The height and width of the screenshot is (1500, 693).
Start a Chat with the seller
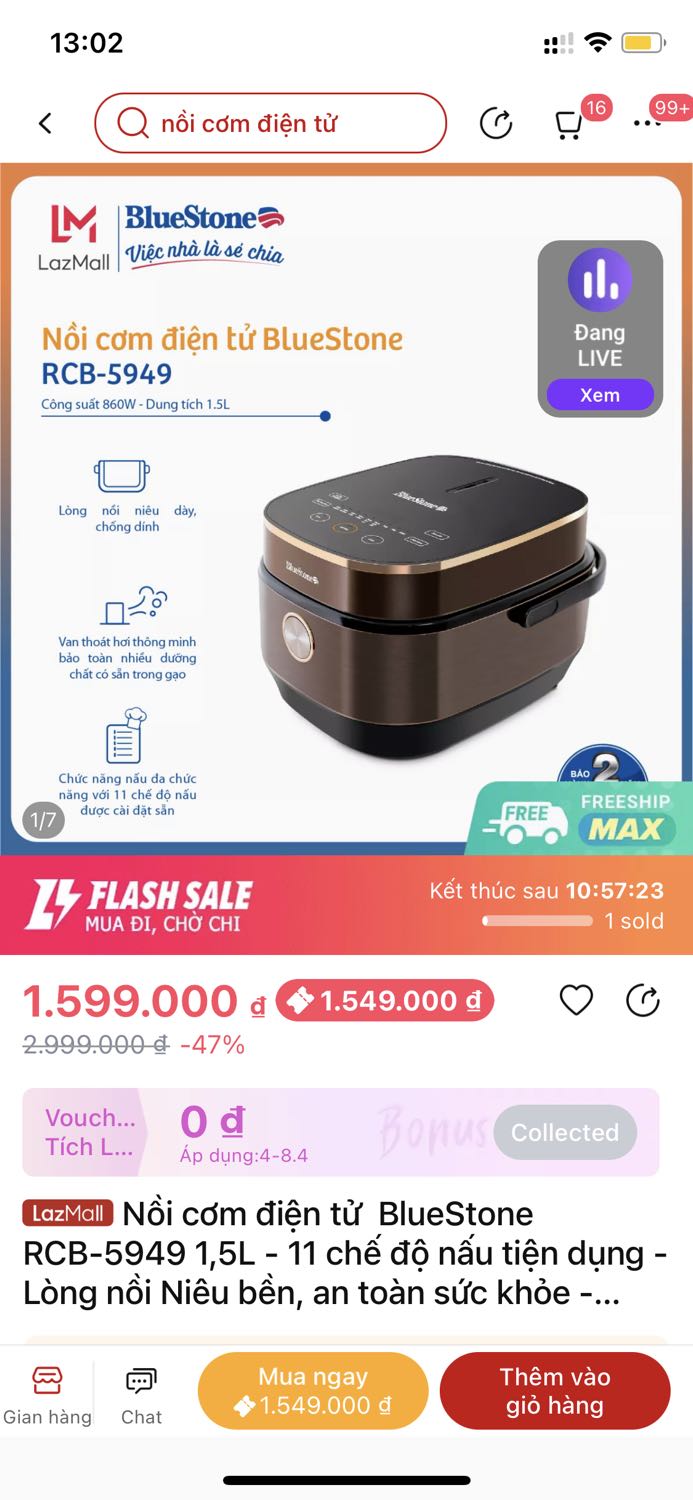(141, 1394)
